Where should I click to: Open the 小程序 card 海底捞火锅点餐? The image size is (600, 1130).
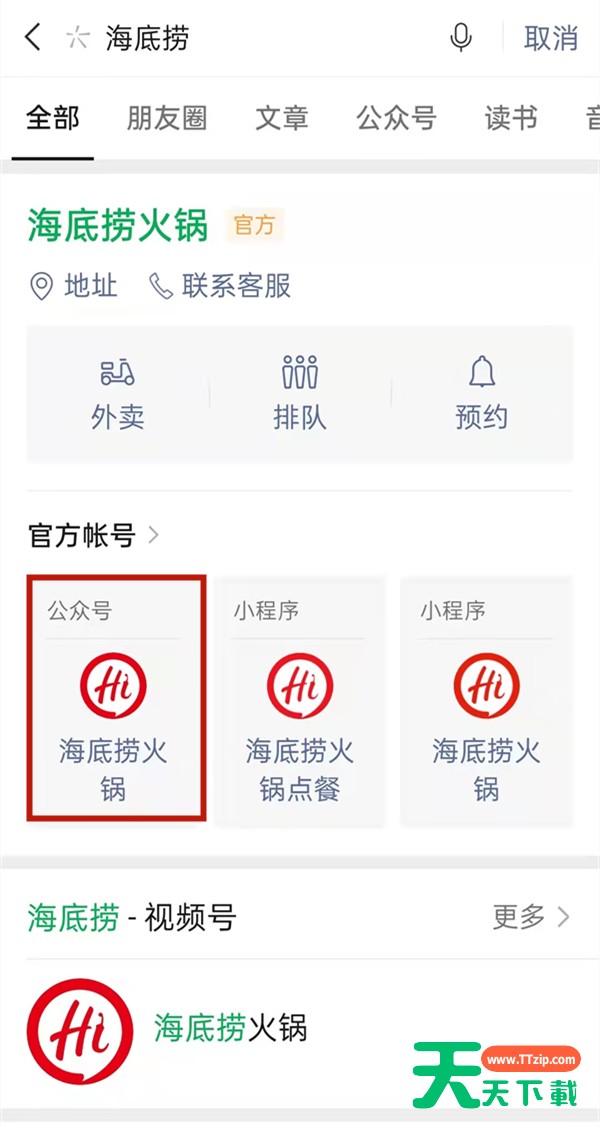tap(300, 698)
